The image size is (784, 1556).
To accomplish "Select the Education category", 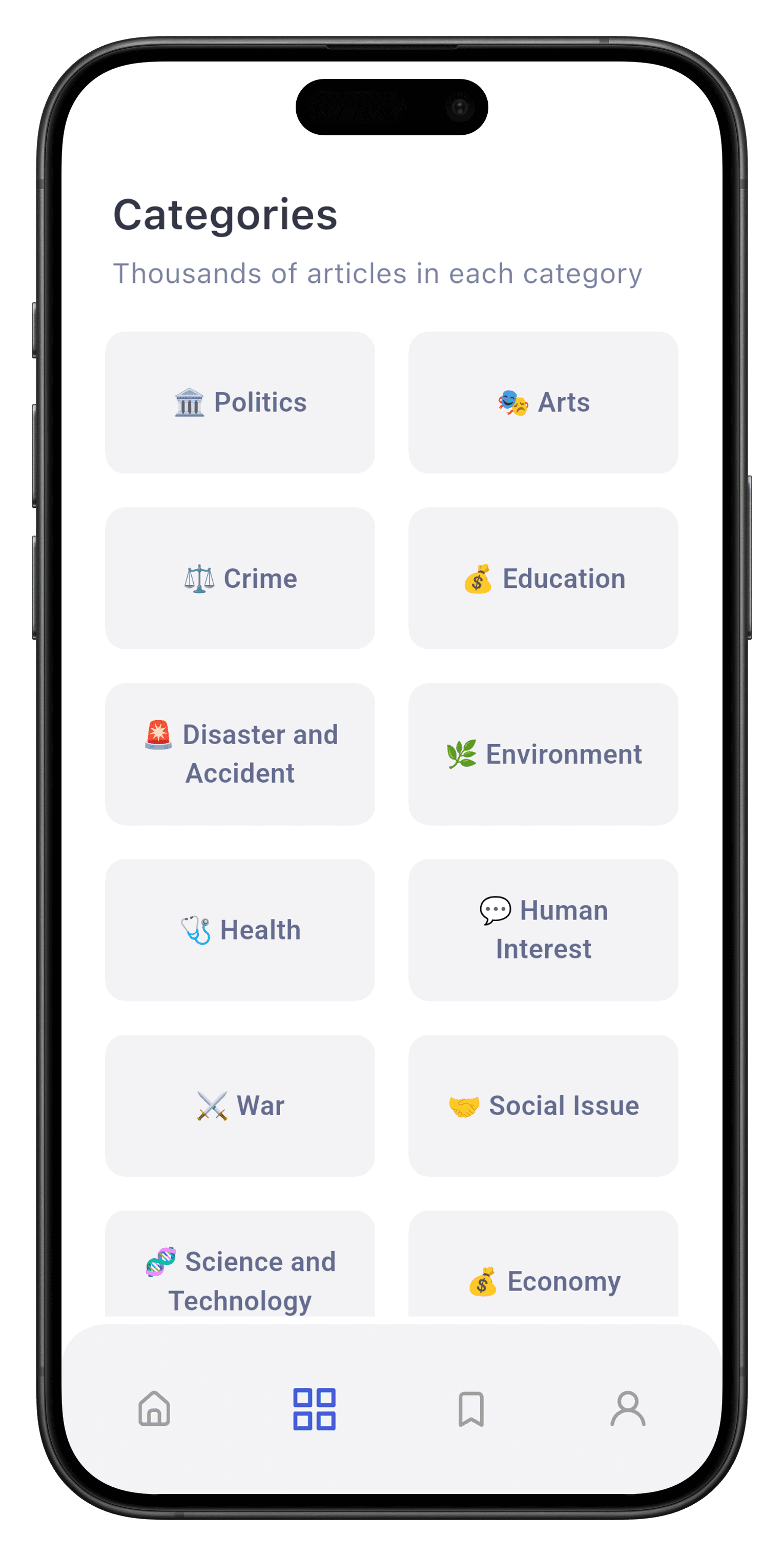I will 543,578.
